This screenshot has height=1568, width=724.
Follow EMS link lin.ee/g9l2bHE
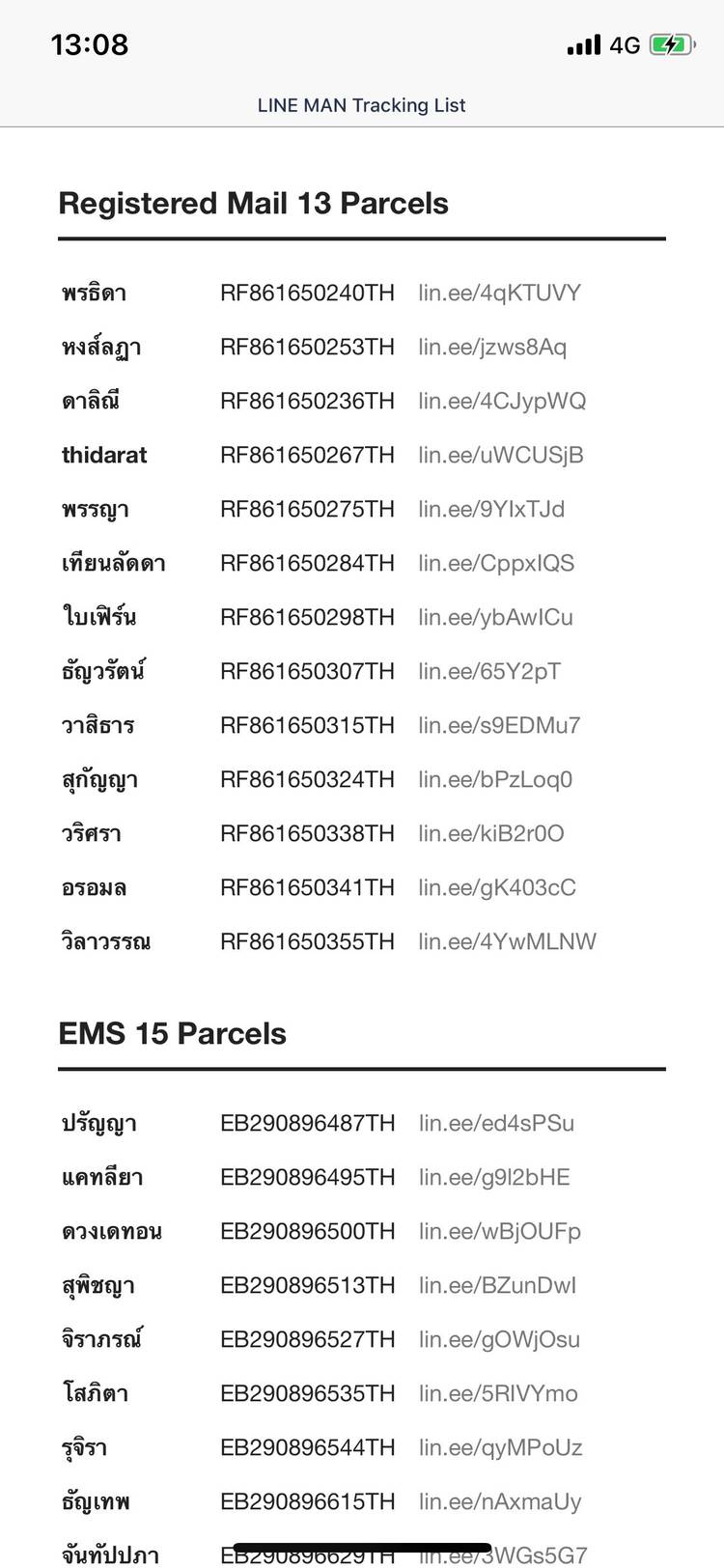pos(494,1177)
